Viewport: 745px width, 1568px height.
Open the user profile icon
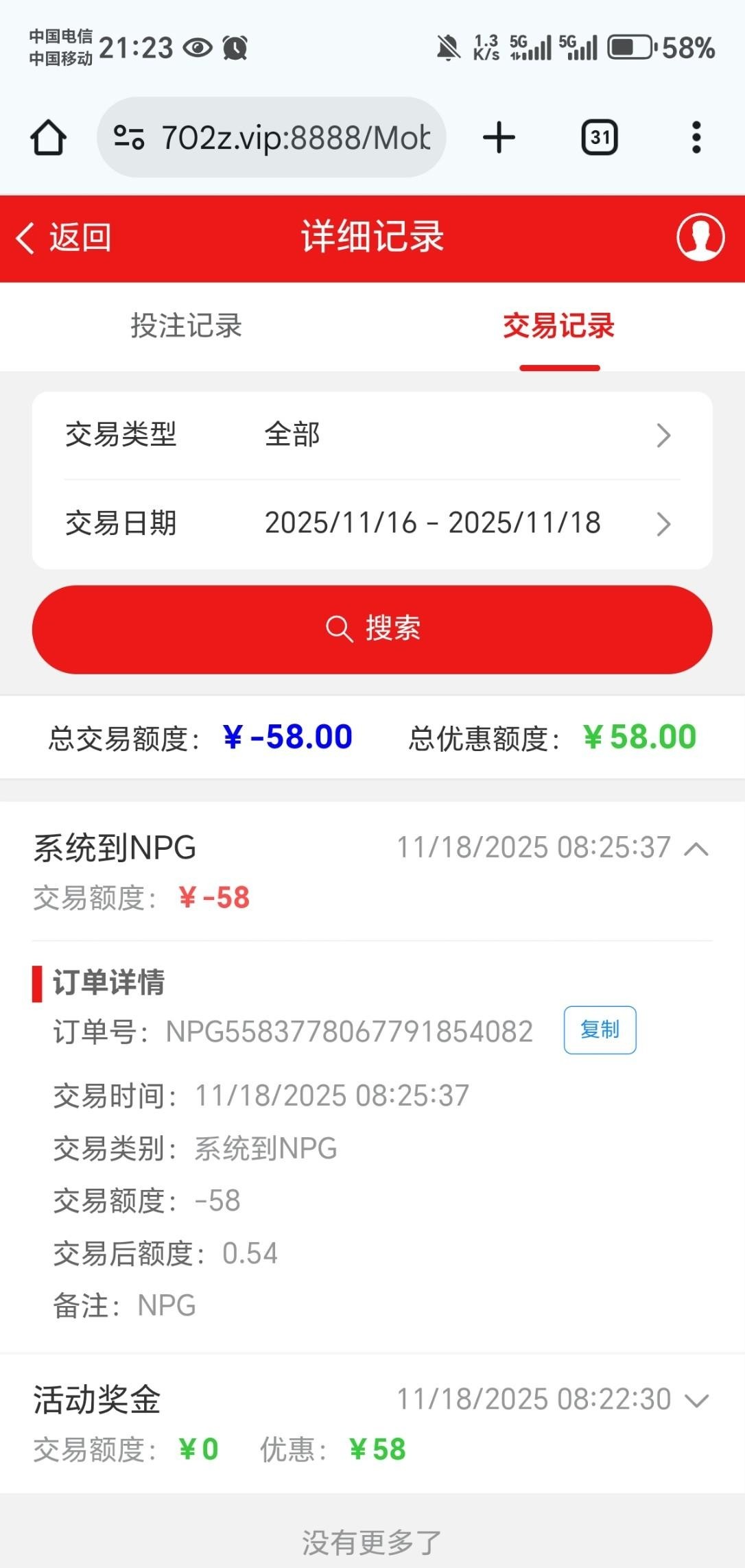pyautogui.click(x=700, y=238)
